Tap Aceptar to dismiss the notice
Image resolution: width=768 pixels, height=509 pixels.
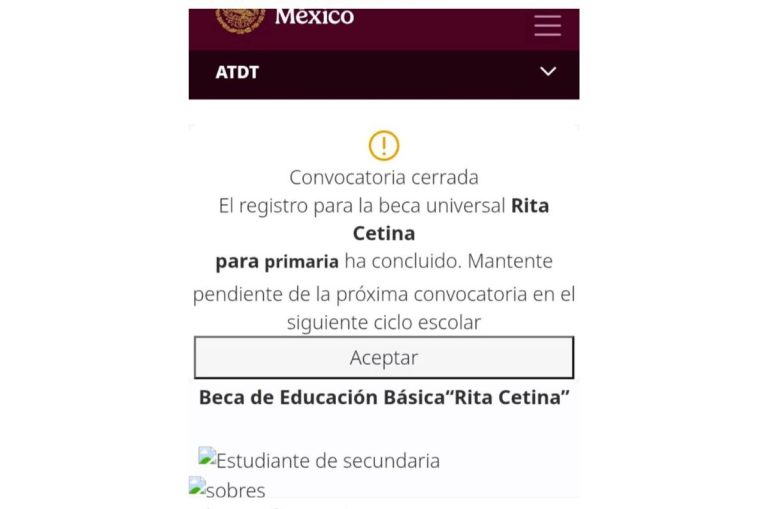click(383, 357)
